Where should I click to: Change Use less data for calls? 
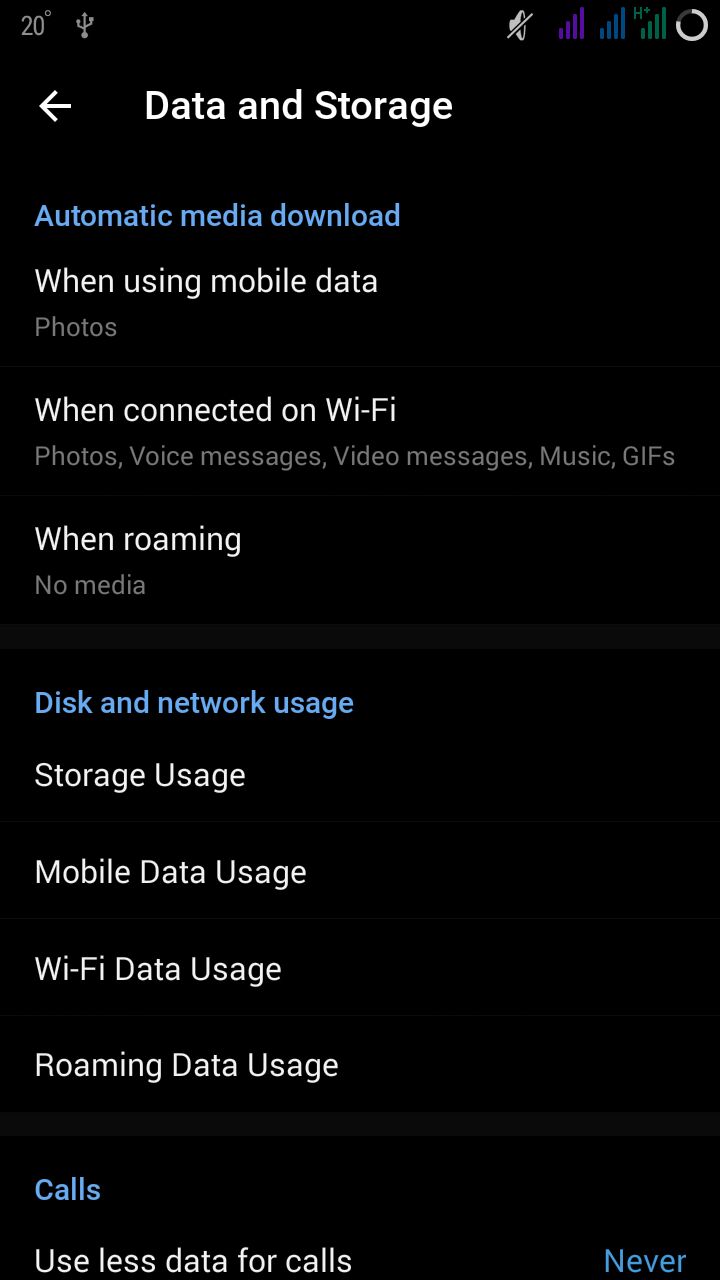(x=360, y=1260)
